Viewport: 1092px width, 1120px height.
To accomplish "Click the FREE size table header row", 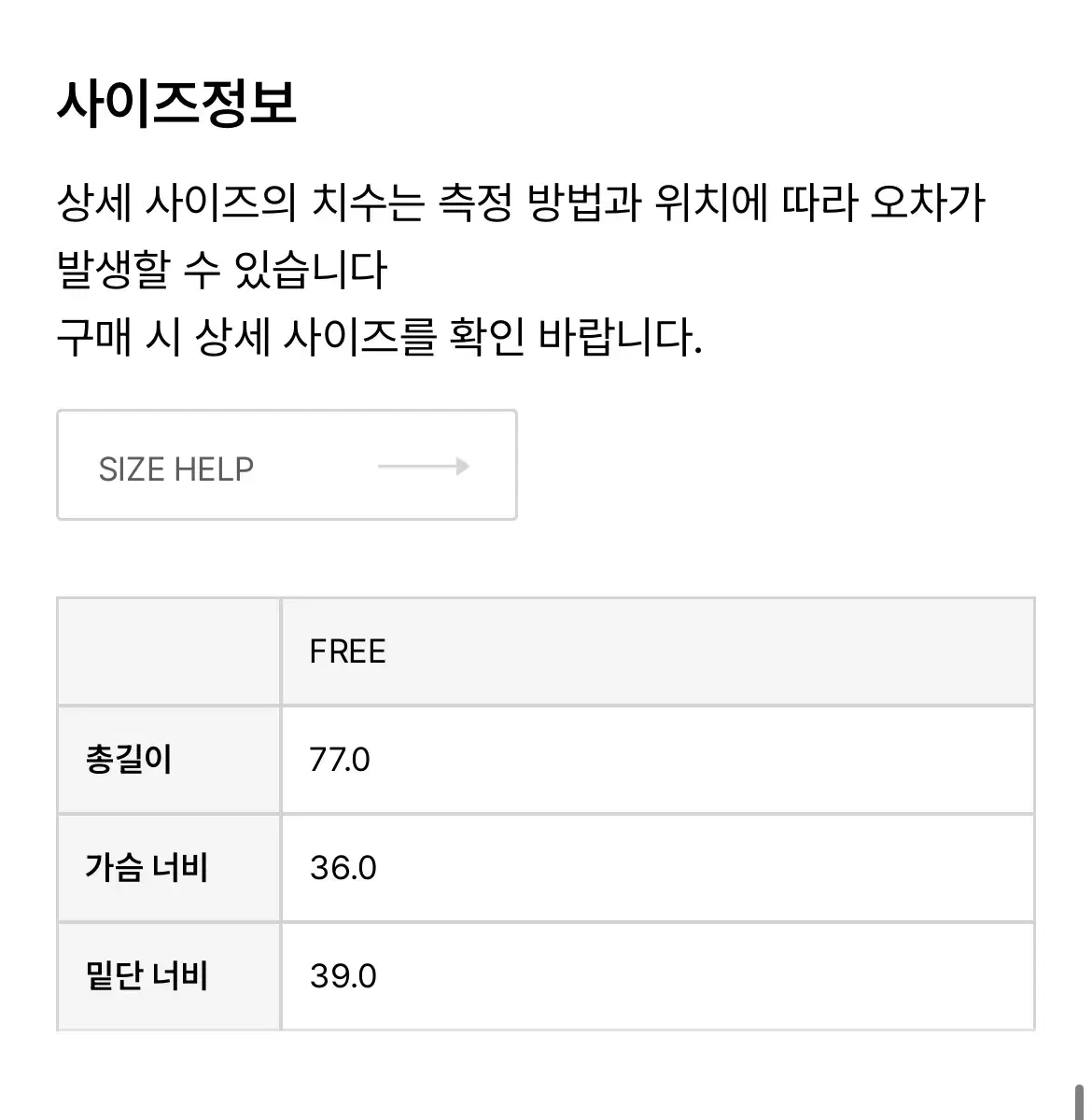I will click(653, 651).
